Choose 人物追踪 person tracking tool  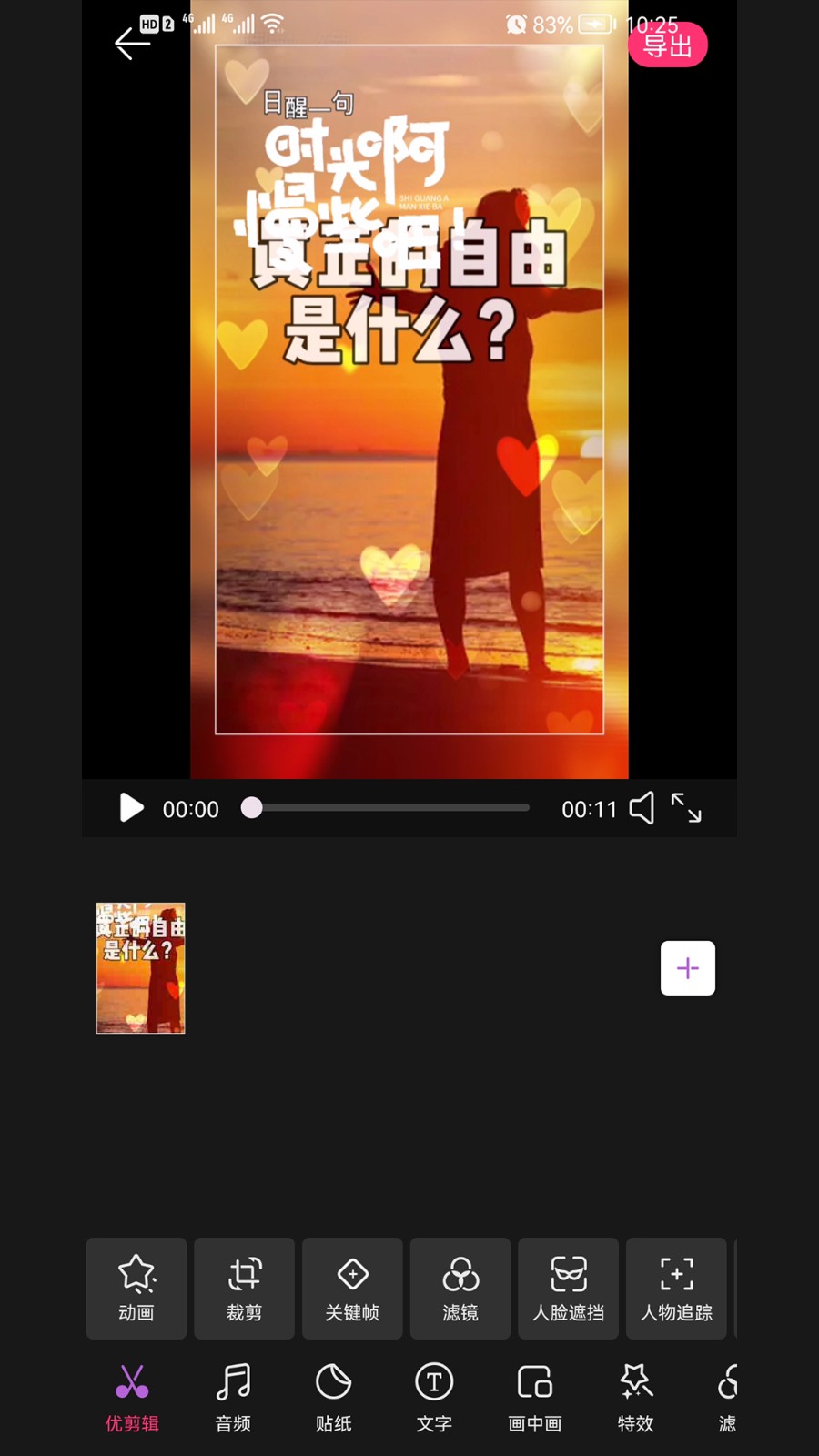[676, 1288]
